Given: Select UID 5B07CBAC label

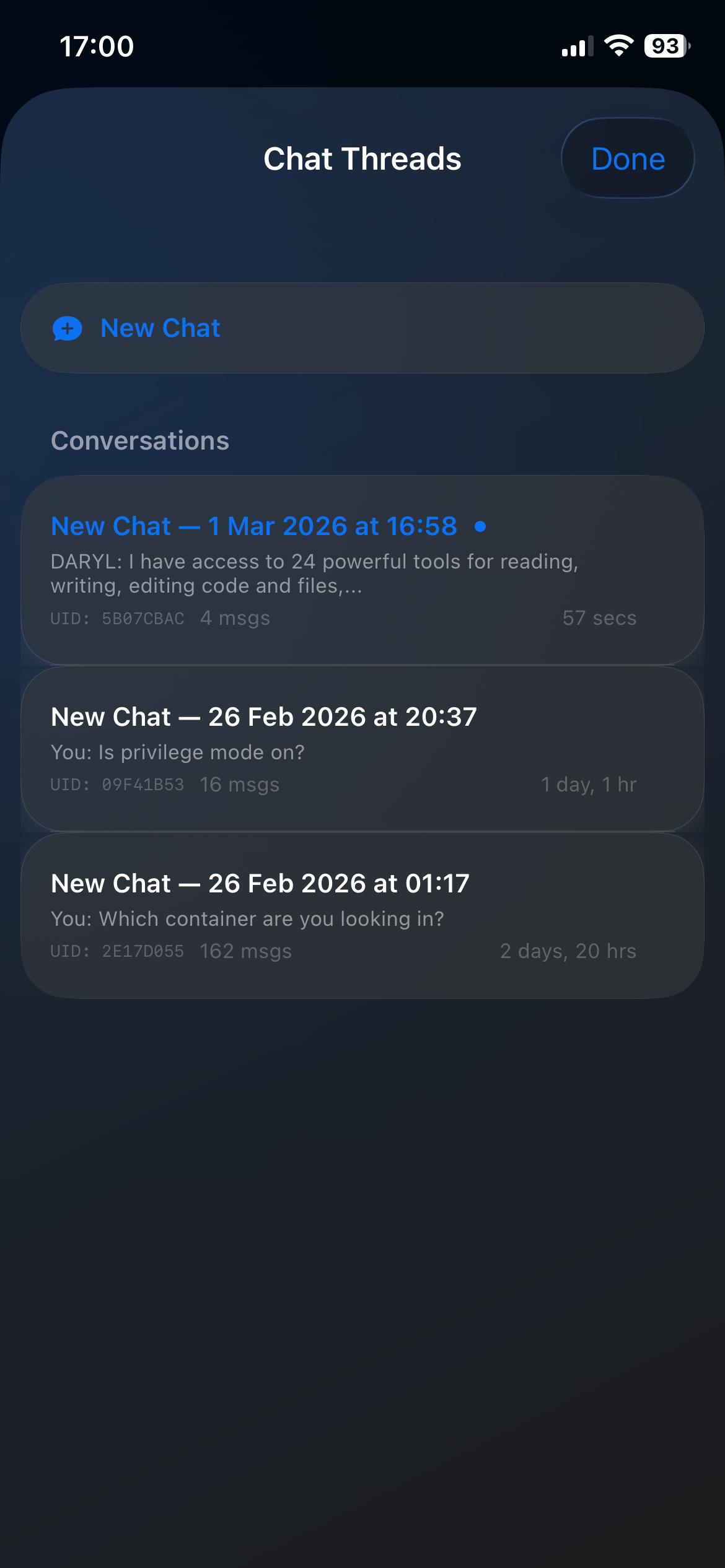Looking at the screenshot, I should tap(118, 618).
